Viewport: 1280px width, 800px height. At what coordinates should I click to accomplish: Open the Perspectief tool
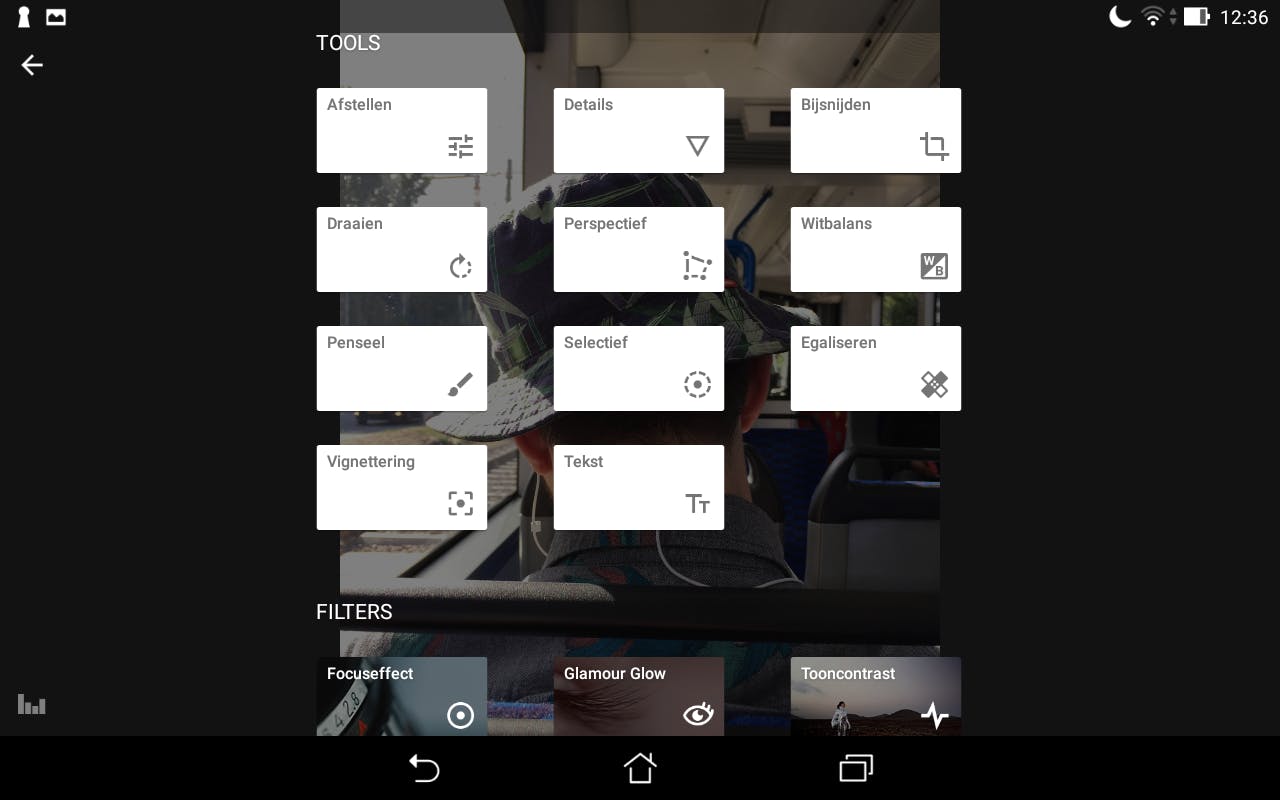click(x=639, y=249)
